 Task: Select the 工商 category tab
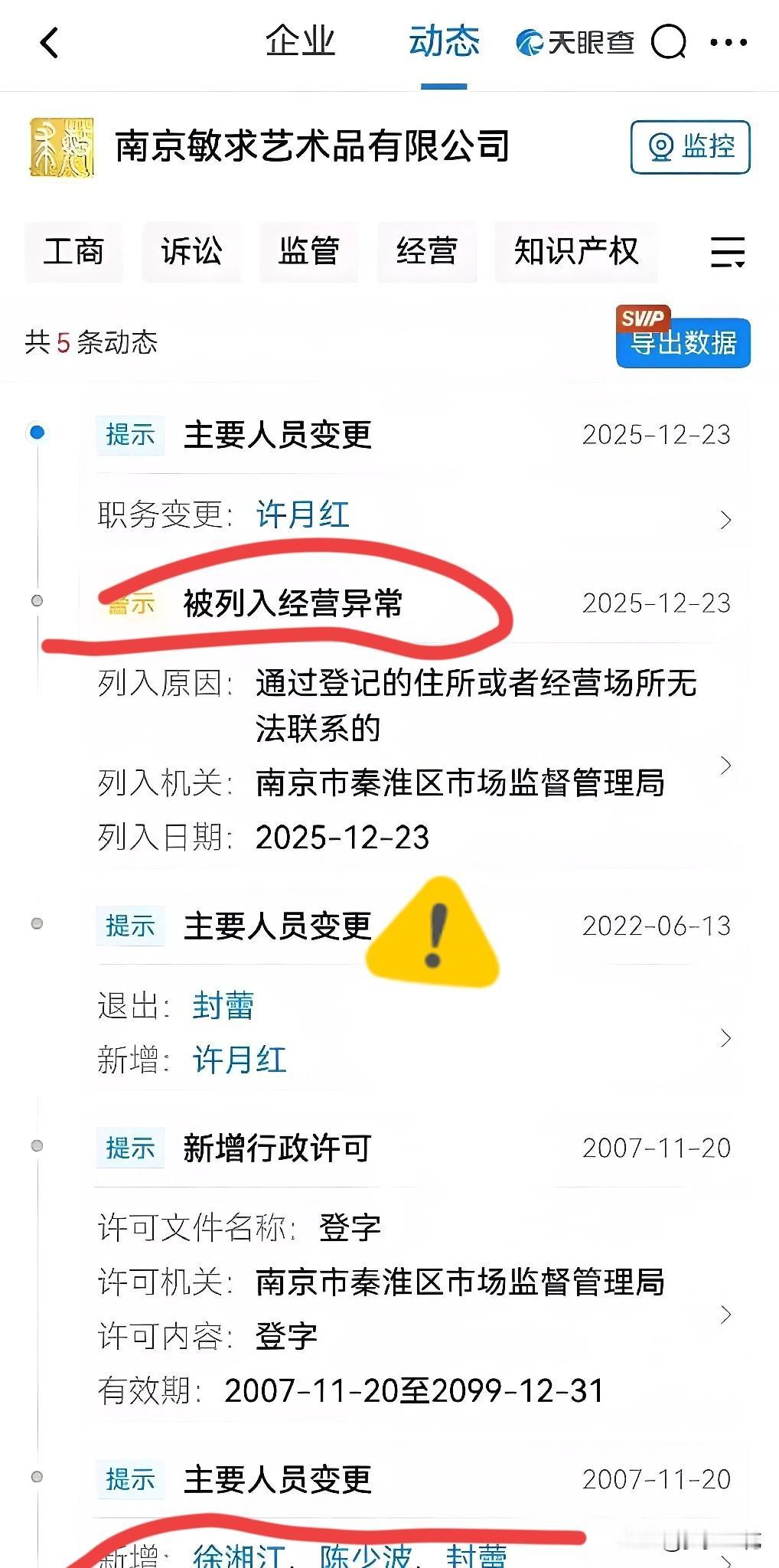click(x=73, y=252)
